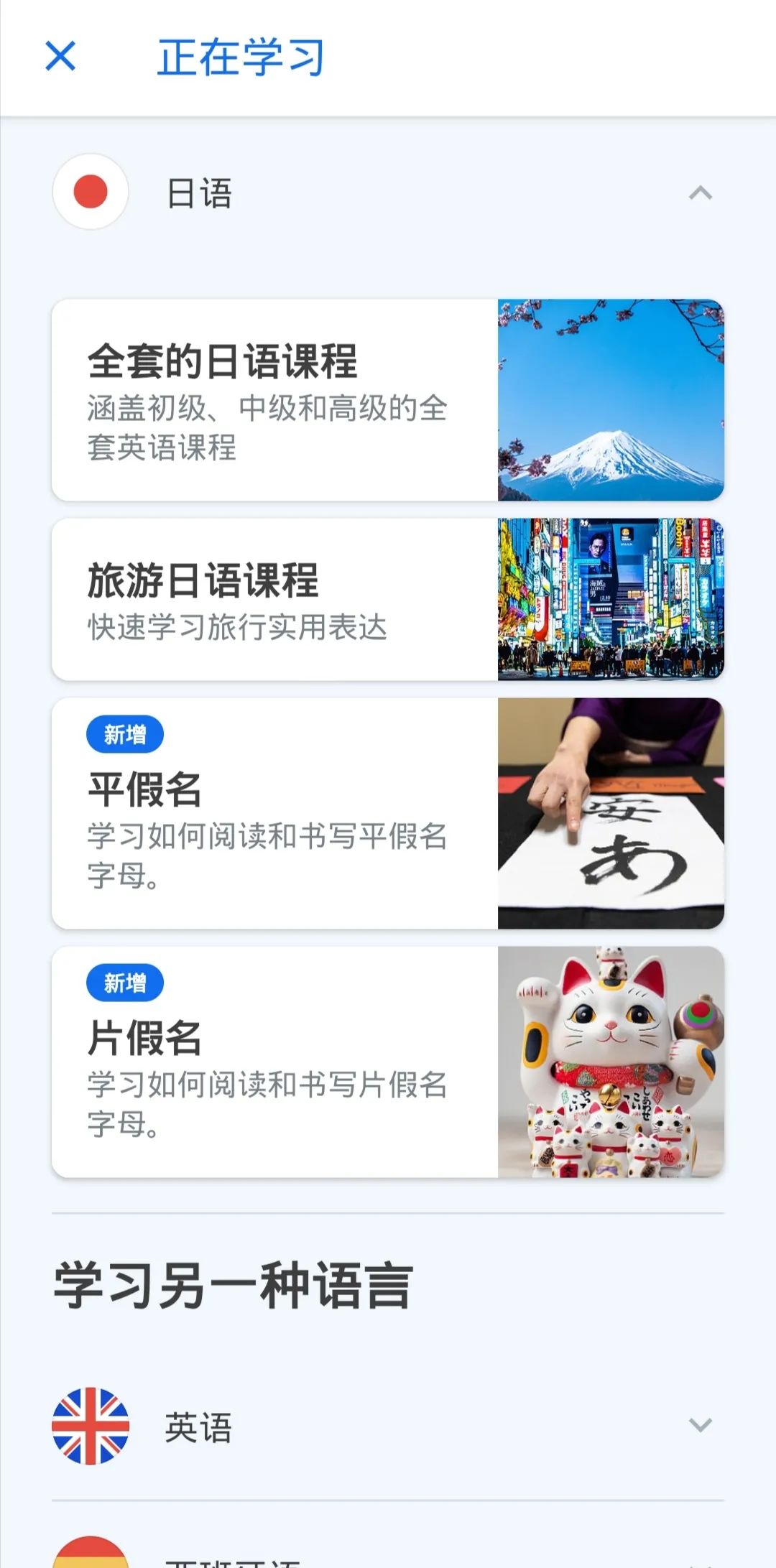This screenshot has width=776, height=1568.
Task: Collapse the 日语 course list
Action: (700, 192)
